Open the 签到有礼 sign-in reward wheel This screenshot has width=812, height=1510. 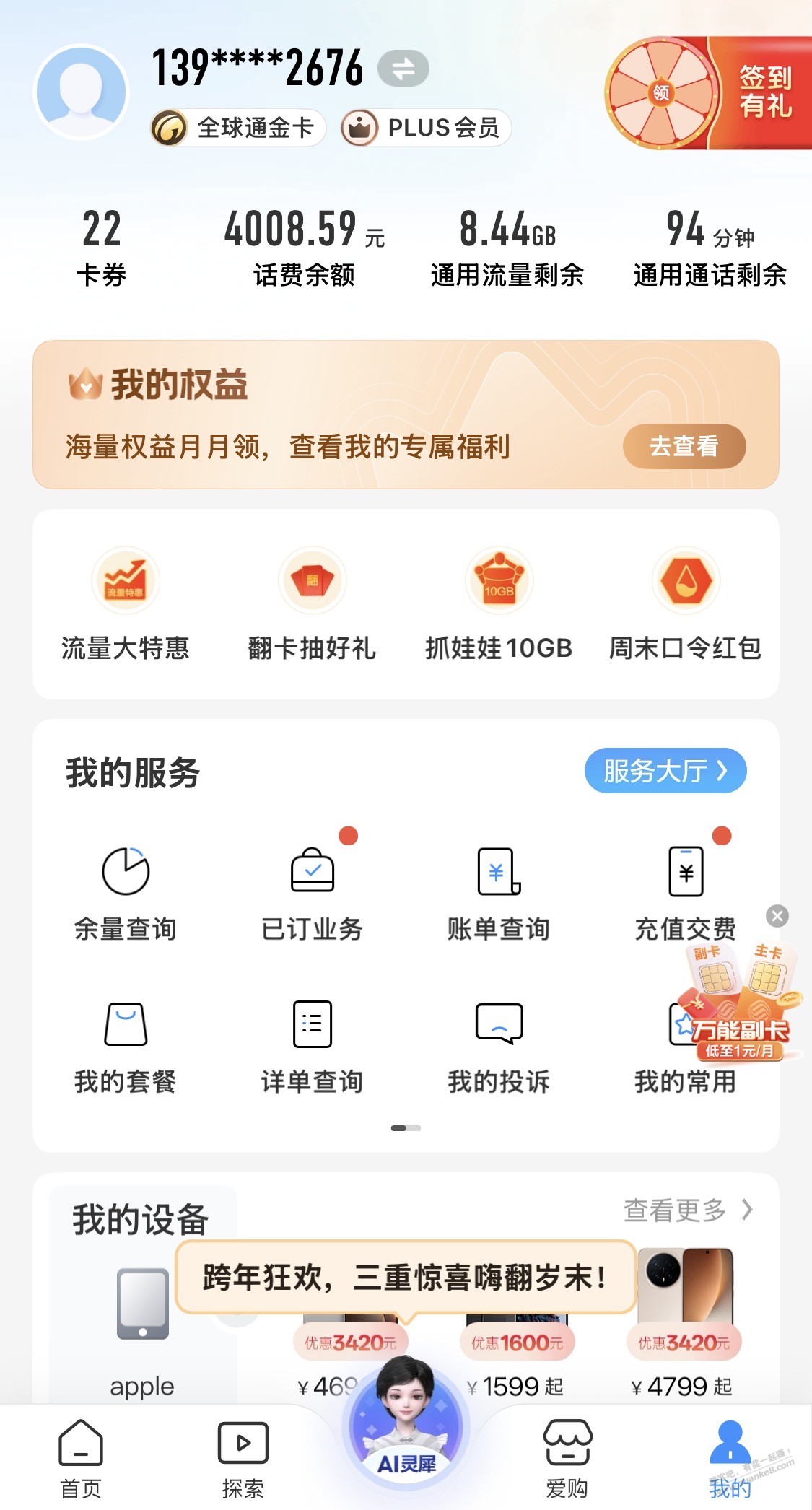tap(707, 93)
